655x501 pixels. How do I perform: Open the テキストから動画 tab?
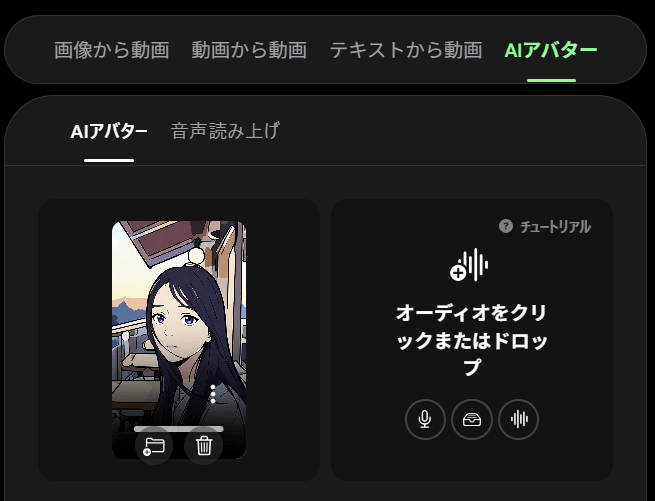(x=406, y=49)
